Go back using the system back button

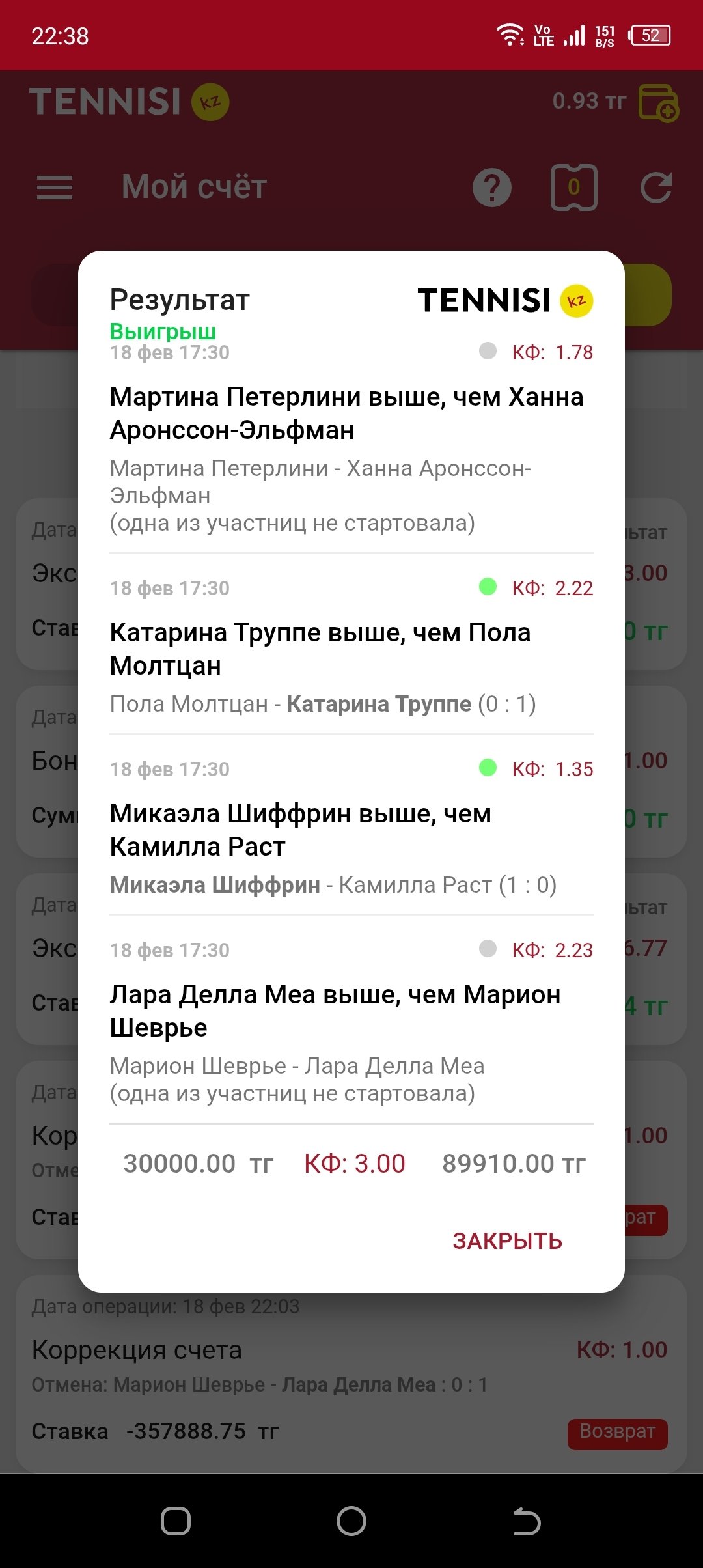click(527, 1521)
